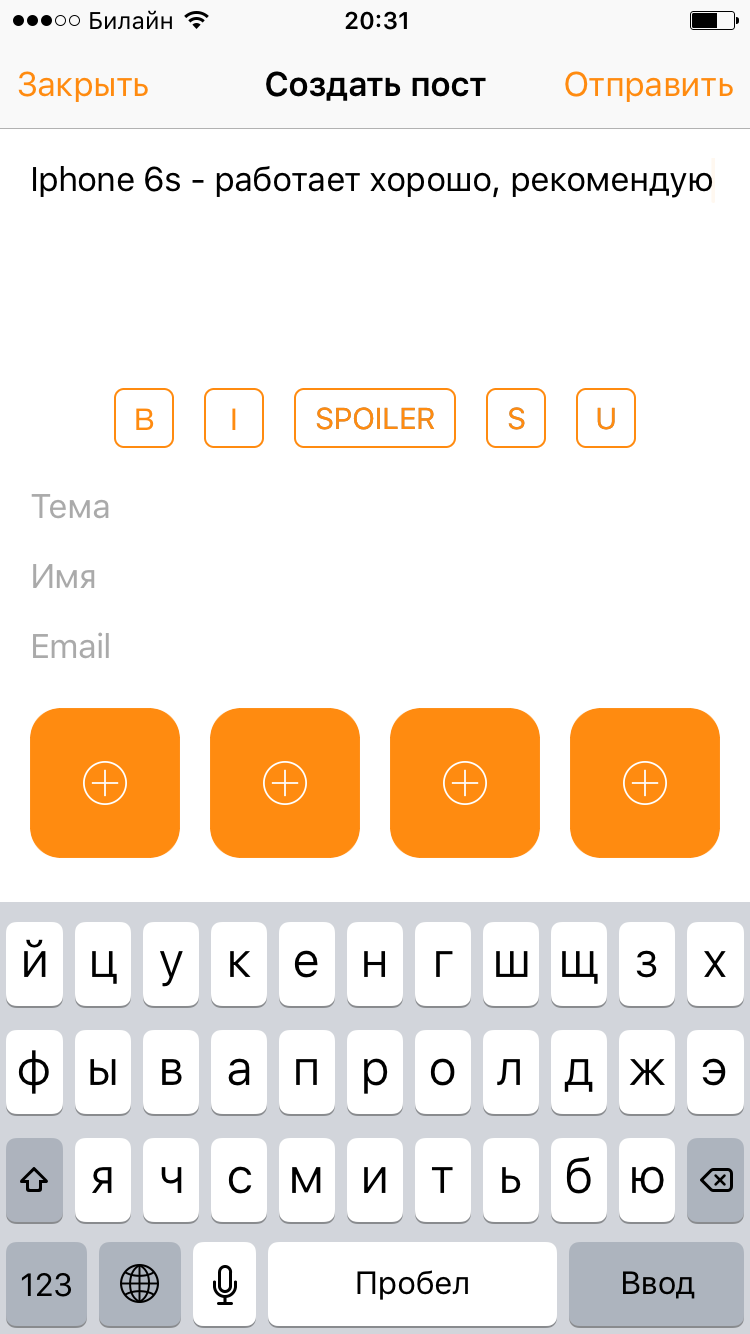Apply italic formatting with I button
Viewport: 750px width, 1334px height.
(x=234, y=418)
